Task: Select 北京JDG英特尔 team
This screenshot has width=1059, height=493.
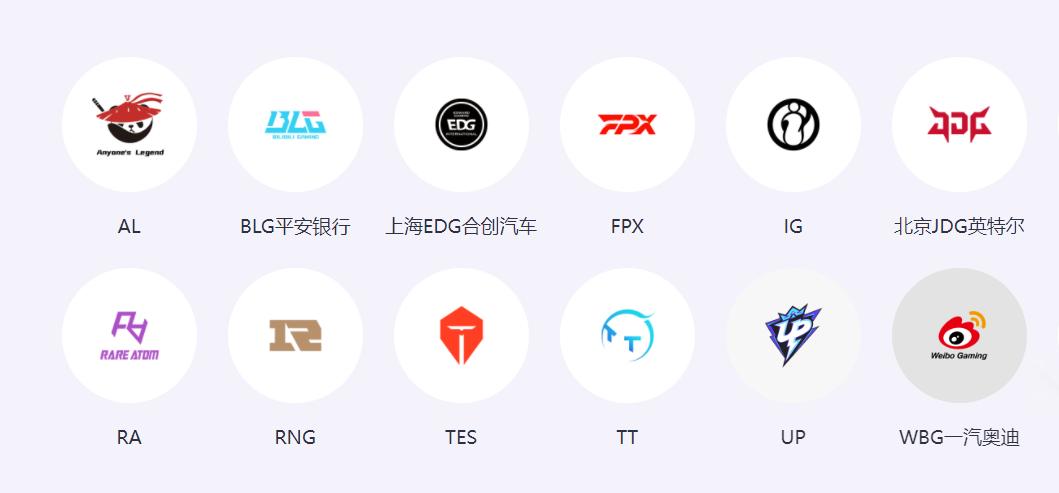Action: pos(959,125)
